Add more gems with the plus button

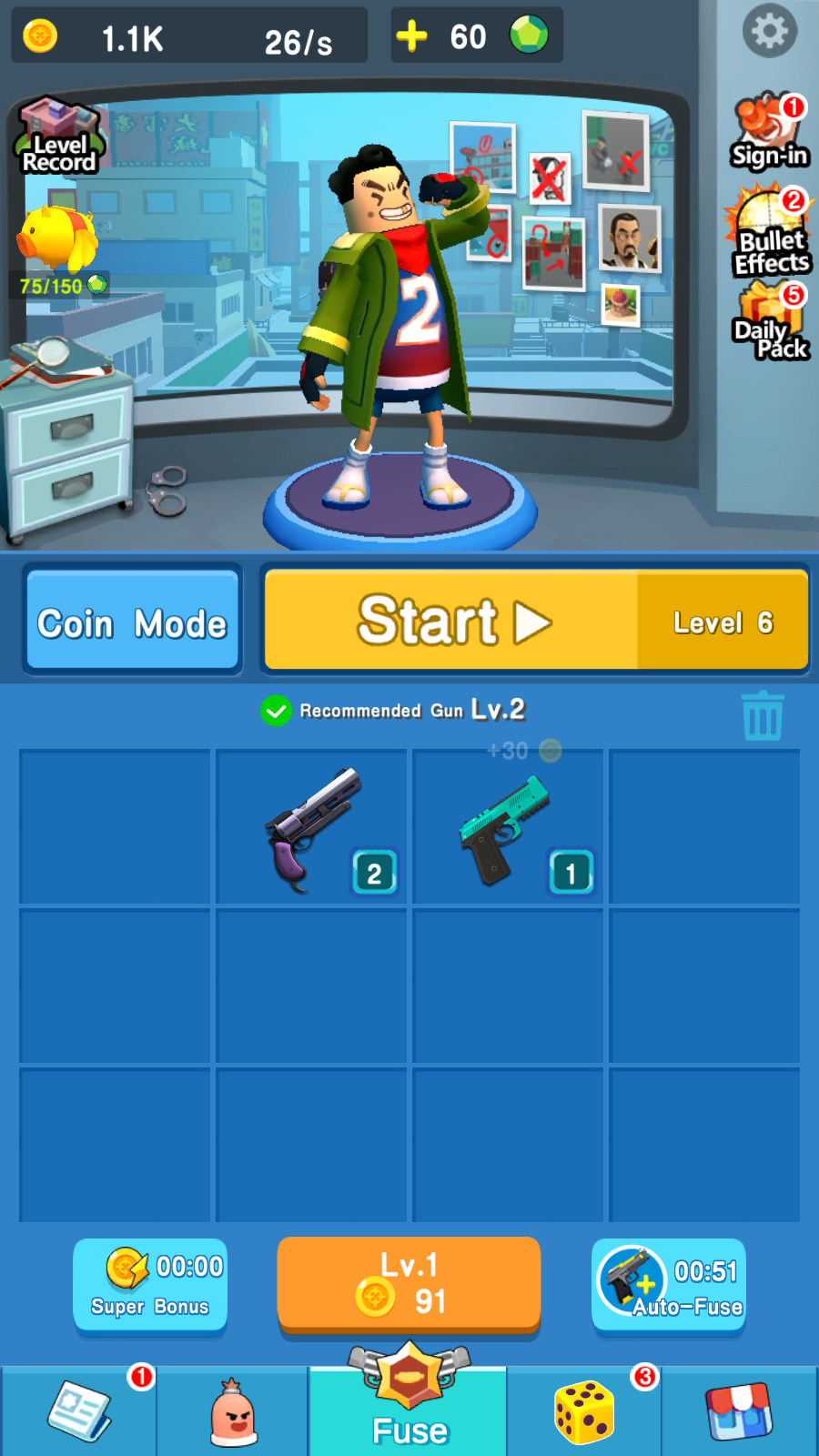412,36
